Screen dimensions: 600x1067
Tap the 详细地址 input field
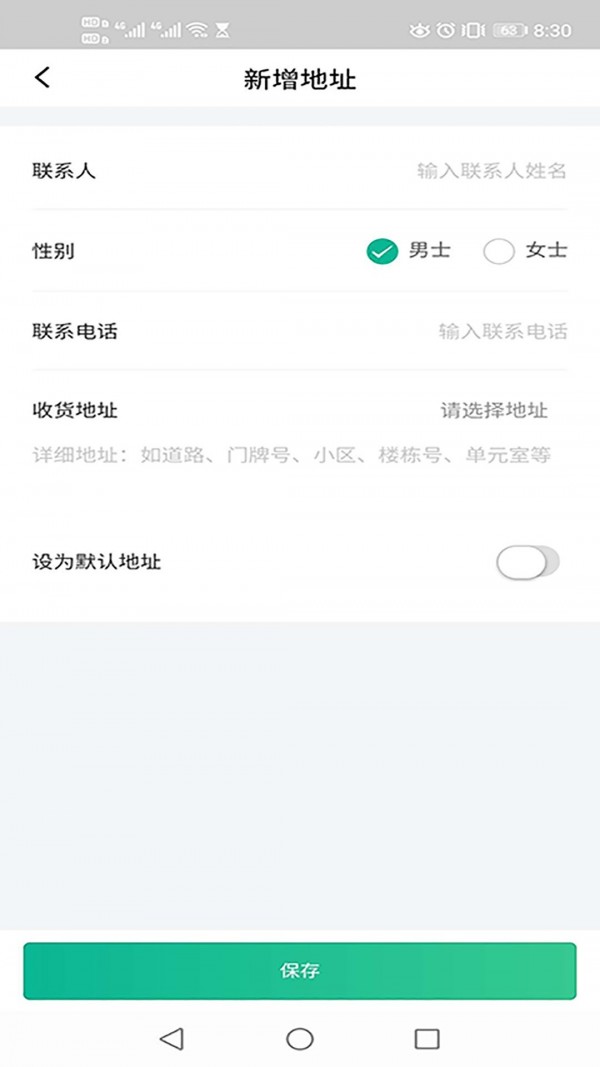coord(291,456)
